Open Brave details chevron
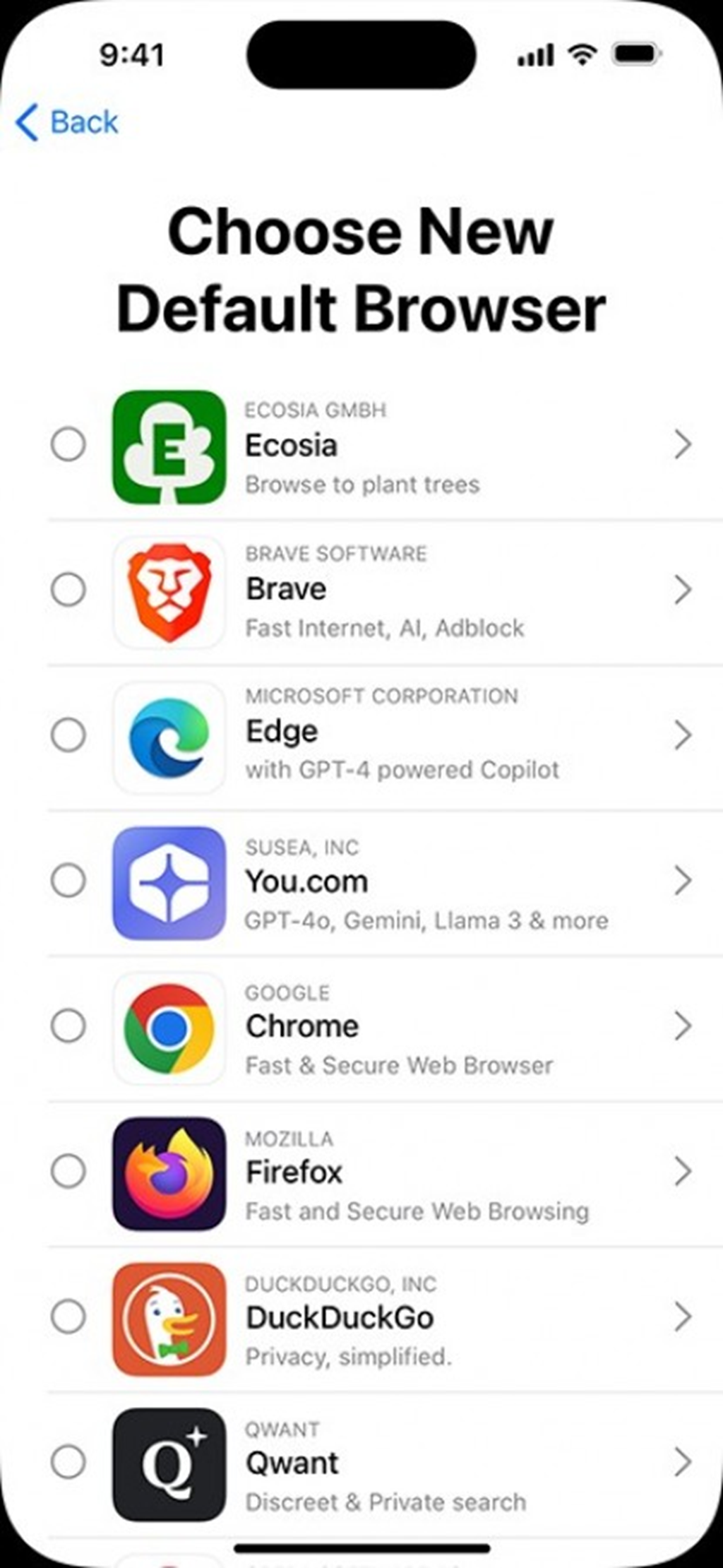Viewport: 723px width, 1568px height. pos(682,589)
